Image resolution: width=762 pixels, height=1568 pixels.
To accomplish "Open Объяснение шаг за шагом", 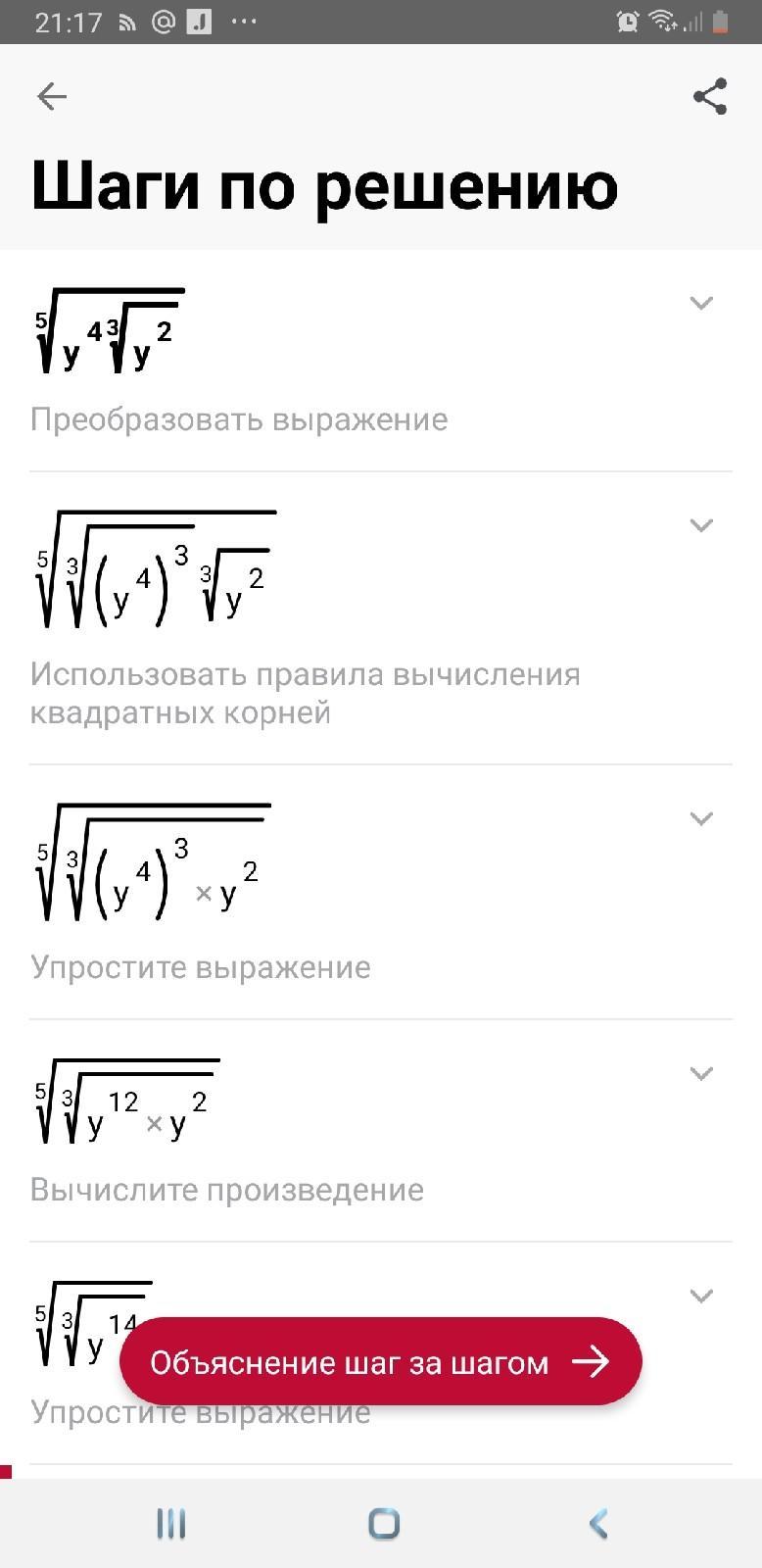I will pos(381,1361).
